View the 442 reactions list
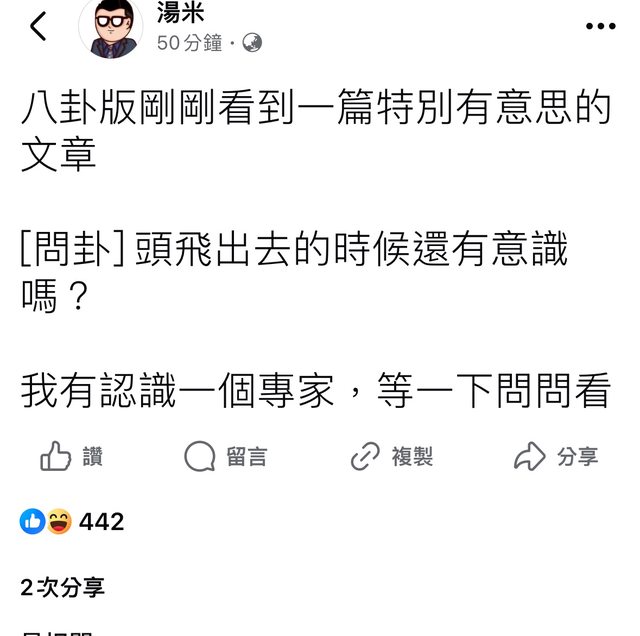 point(72,521)
